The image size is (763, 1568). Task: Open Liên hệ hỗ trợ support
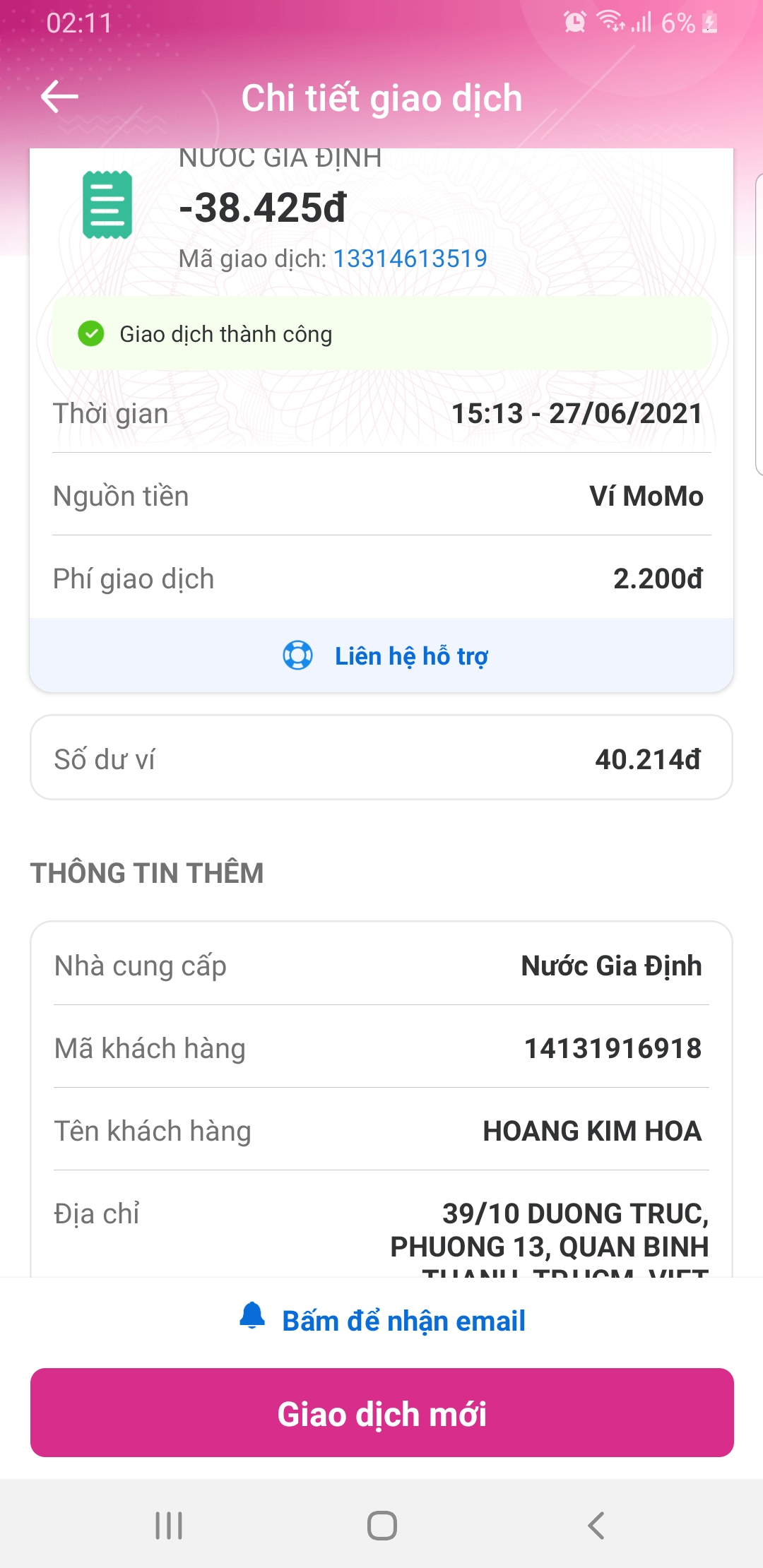pos(385,655)
